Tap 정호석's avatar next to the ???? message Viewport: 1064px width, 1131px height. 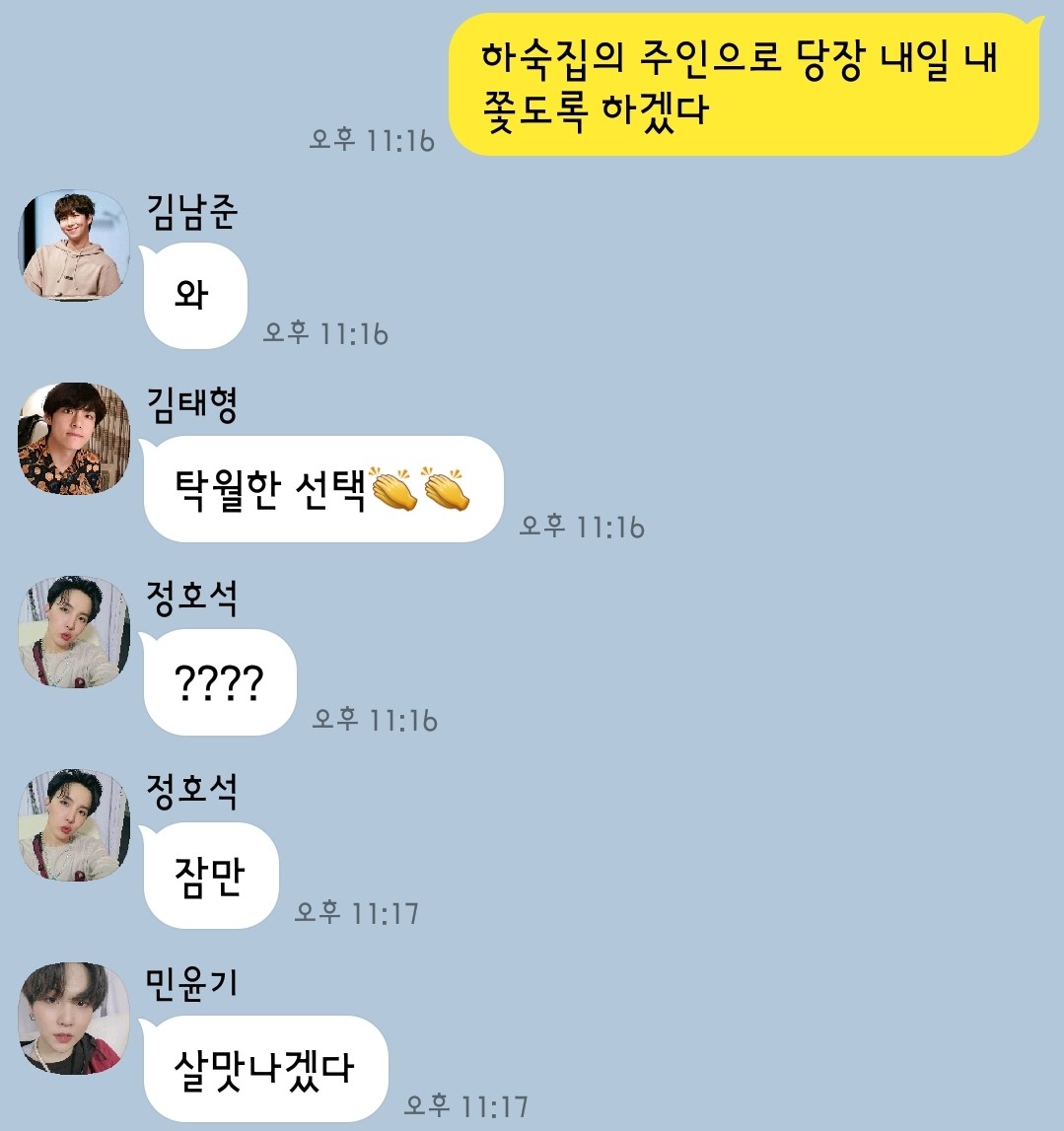[x=74, y=631]
